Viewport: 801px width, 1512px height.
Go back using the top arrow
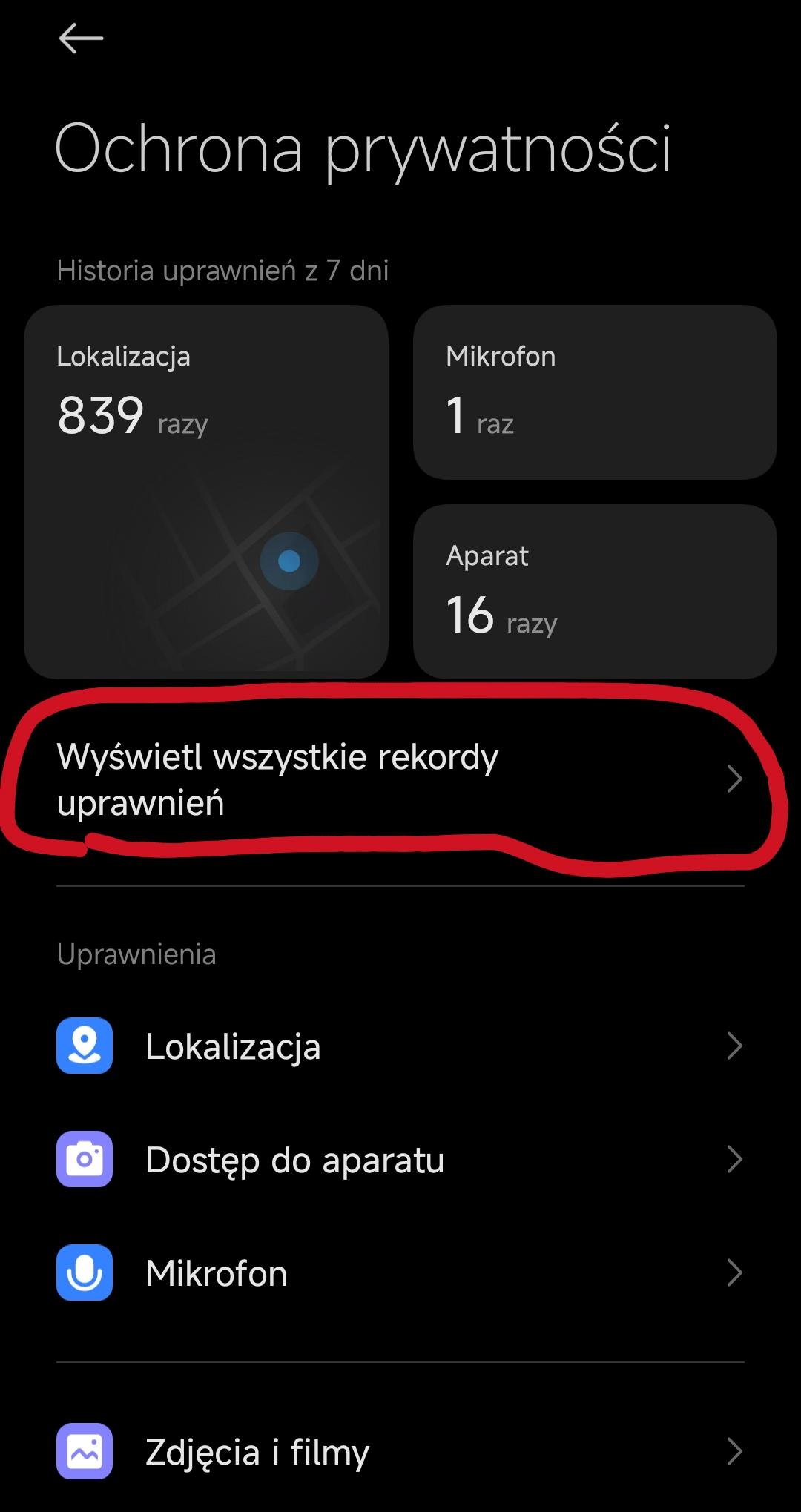tap(81, 39)
